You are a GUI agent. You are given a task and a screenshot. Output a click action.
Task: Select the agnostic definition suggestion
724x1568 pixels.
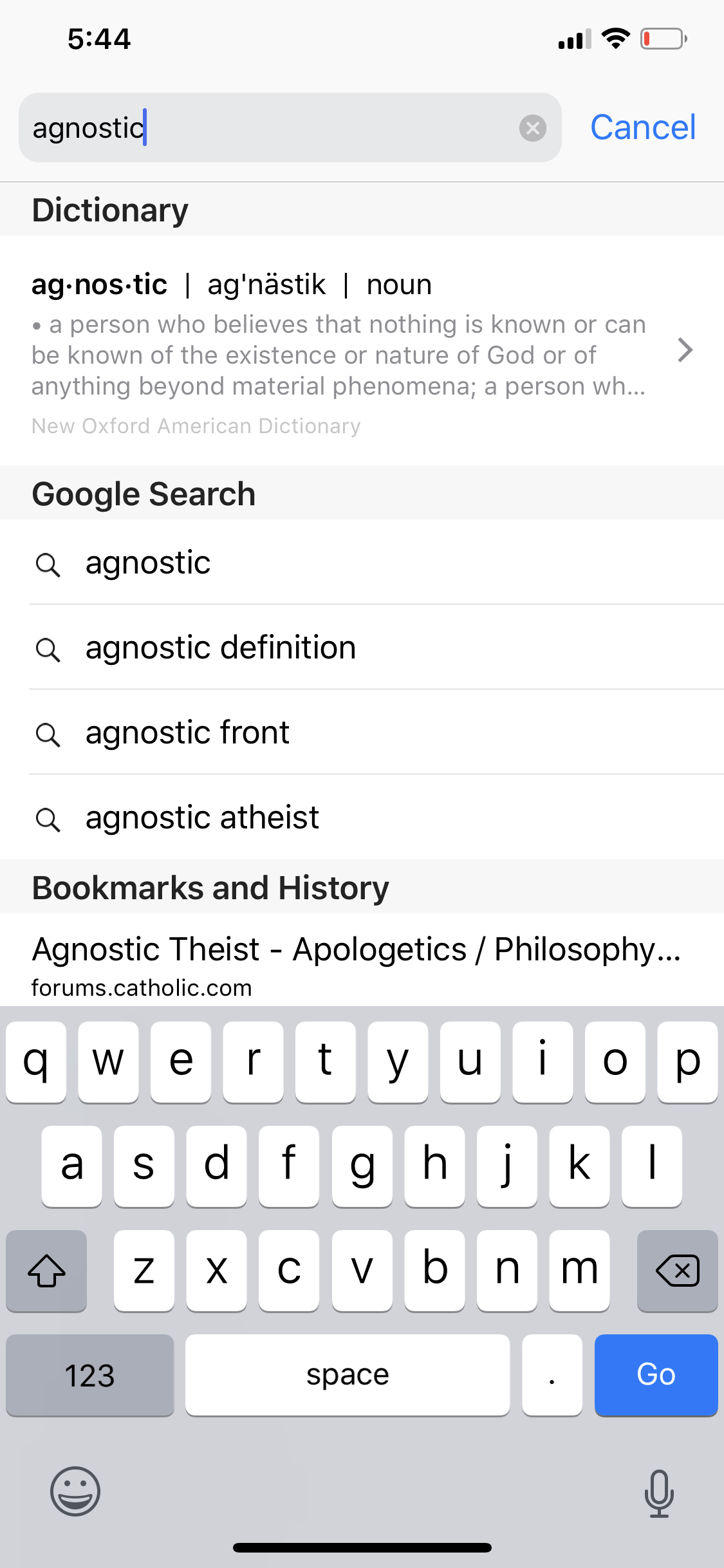[x=362, y=648]
